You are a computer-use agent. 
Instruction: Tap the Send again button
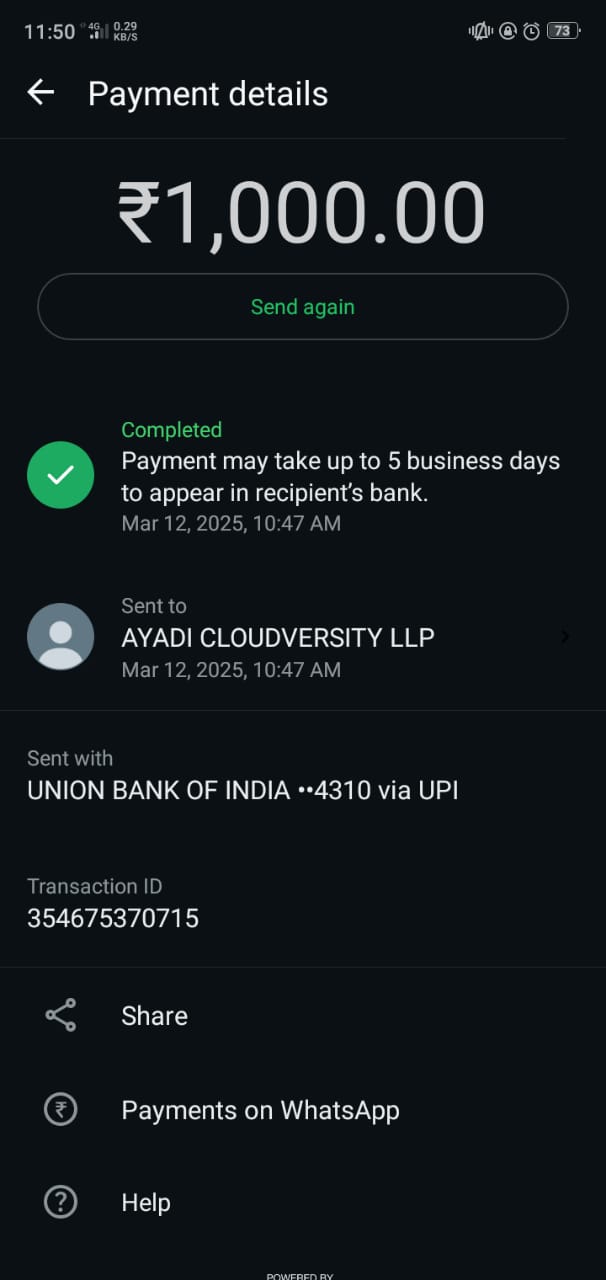(302, 307)
